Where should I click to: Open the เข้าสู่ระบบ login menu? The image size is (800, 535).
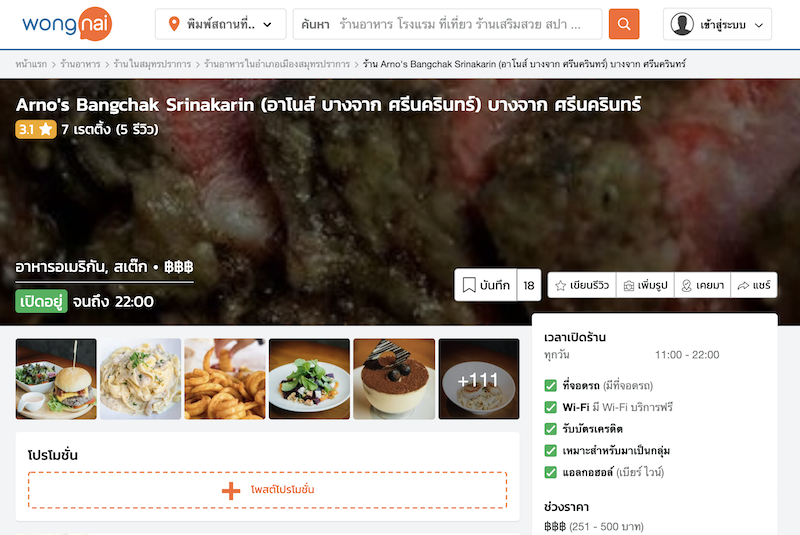pos(718,24)
